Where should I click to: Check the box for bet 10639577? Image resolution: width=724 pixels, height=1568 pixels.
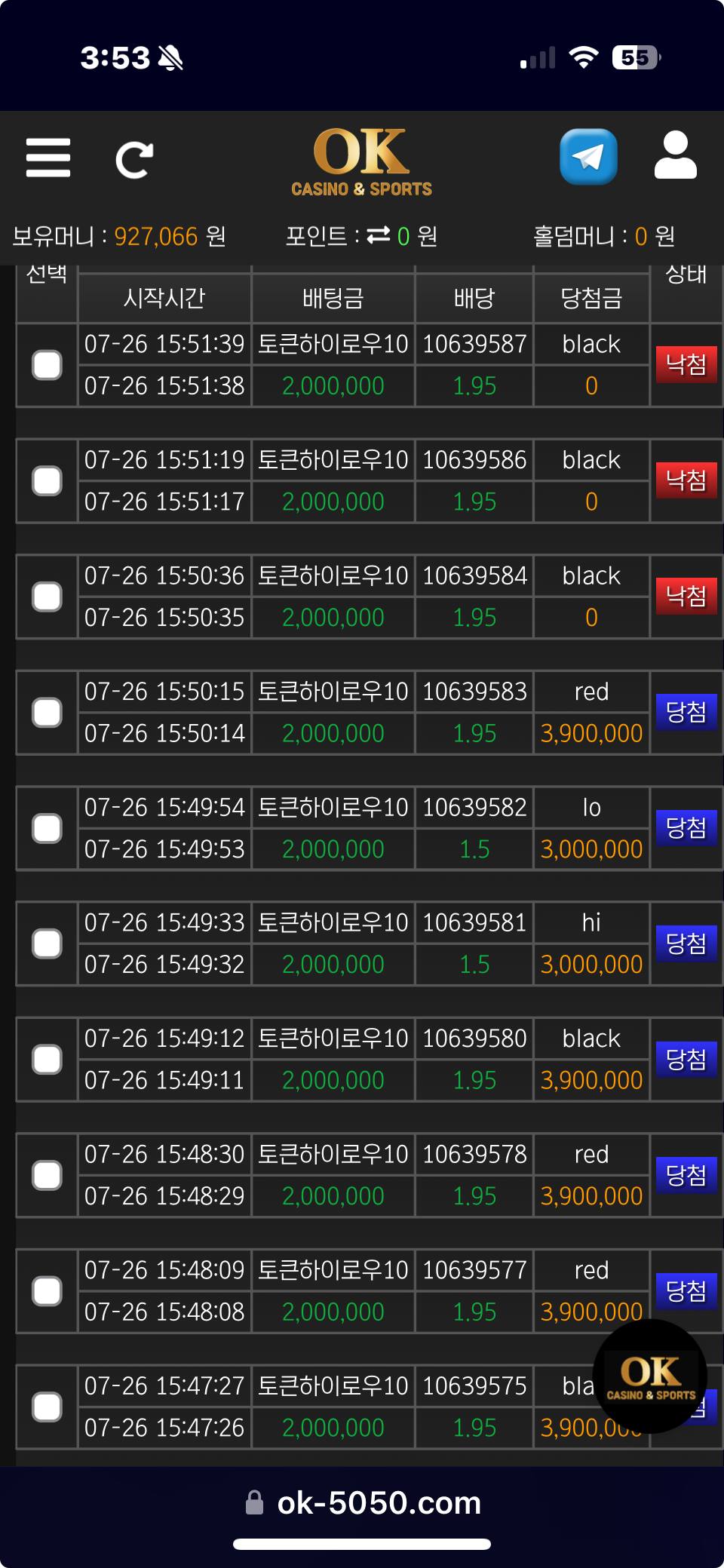[47, 1291]
